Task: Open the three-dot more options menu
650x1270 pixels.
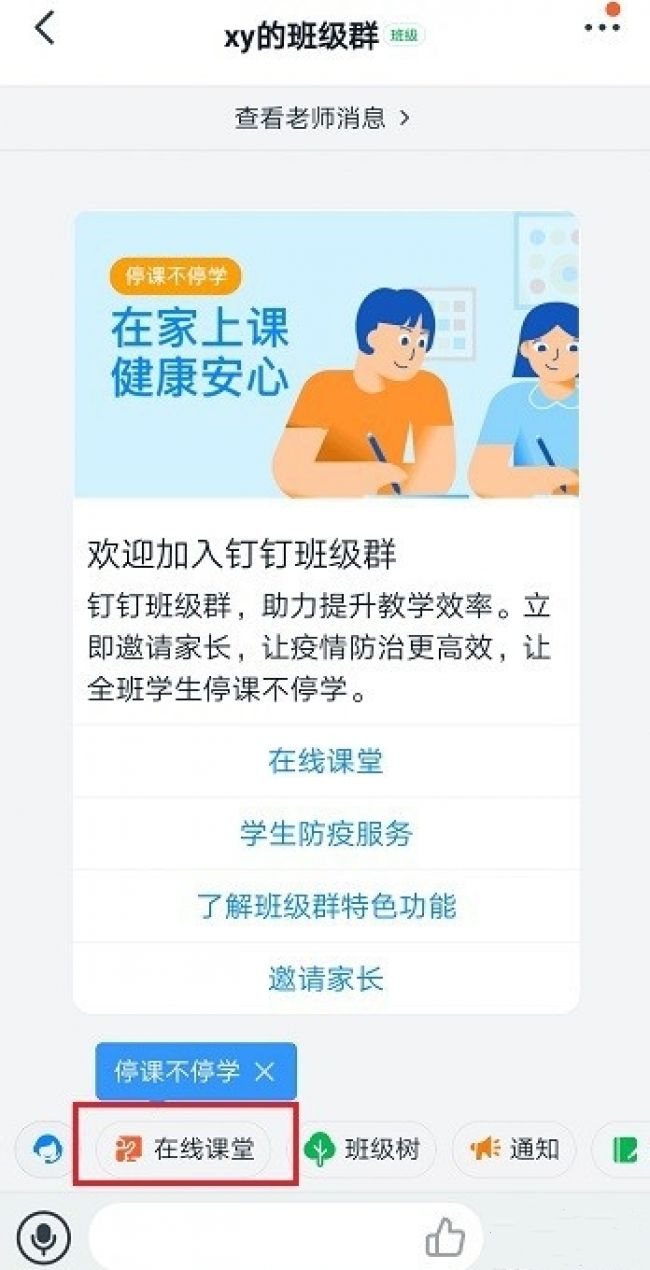Action: pyautogui.click(x=602, y=27)
